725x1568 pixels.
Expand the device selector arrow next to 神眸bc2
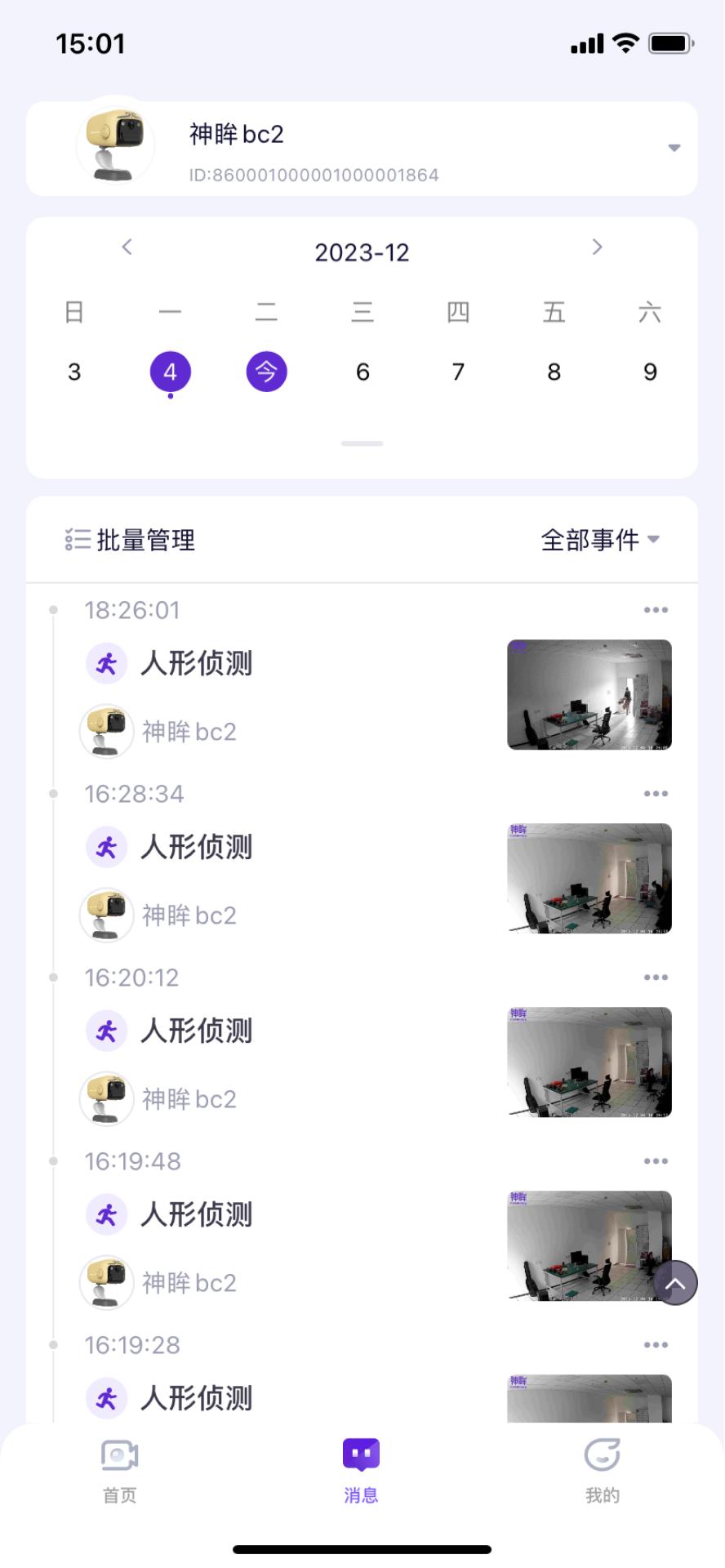tap(674, 148)
